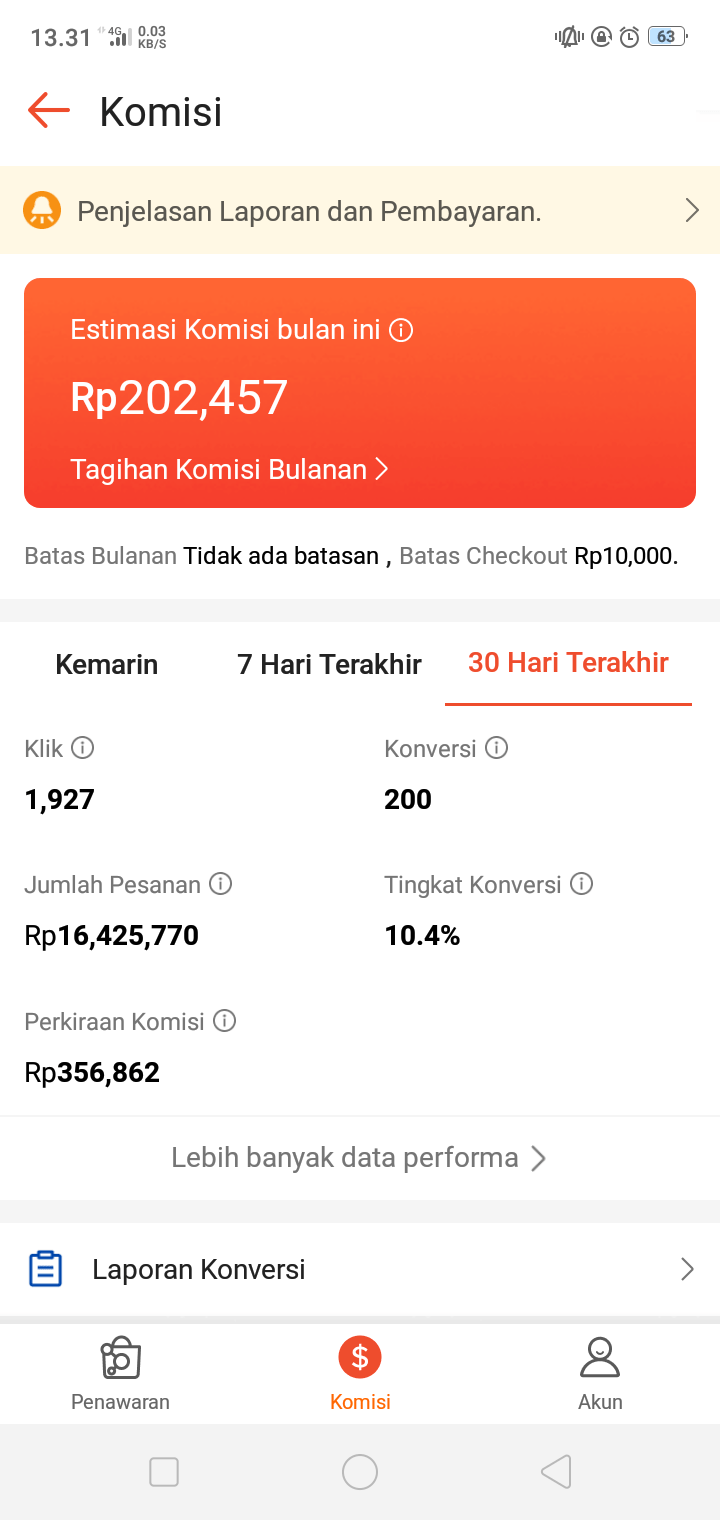Select the 30 Hari Terakhir tab

[568, 663]
